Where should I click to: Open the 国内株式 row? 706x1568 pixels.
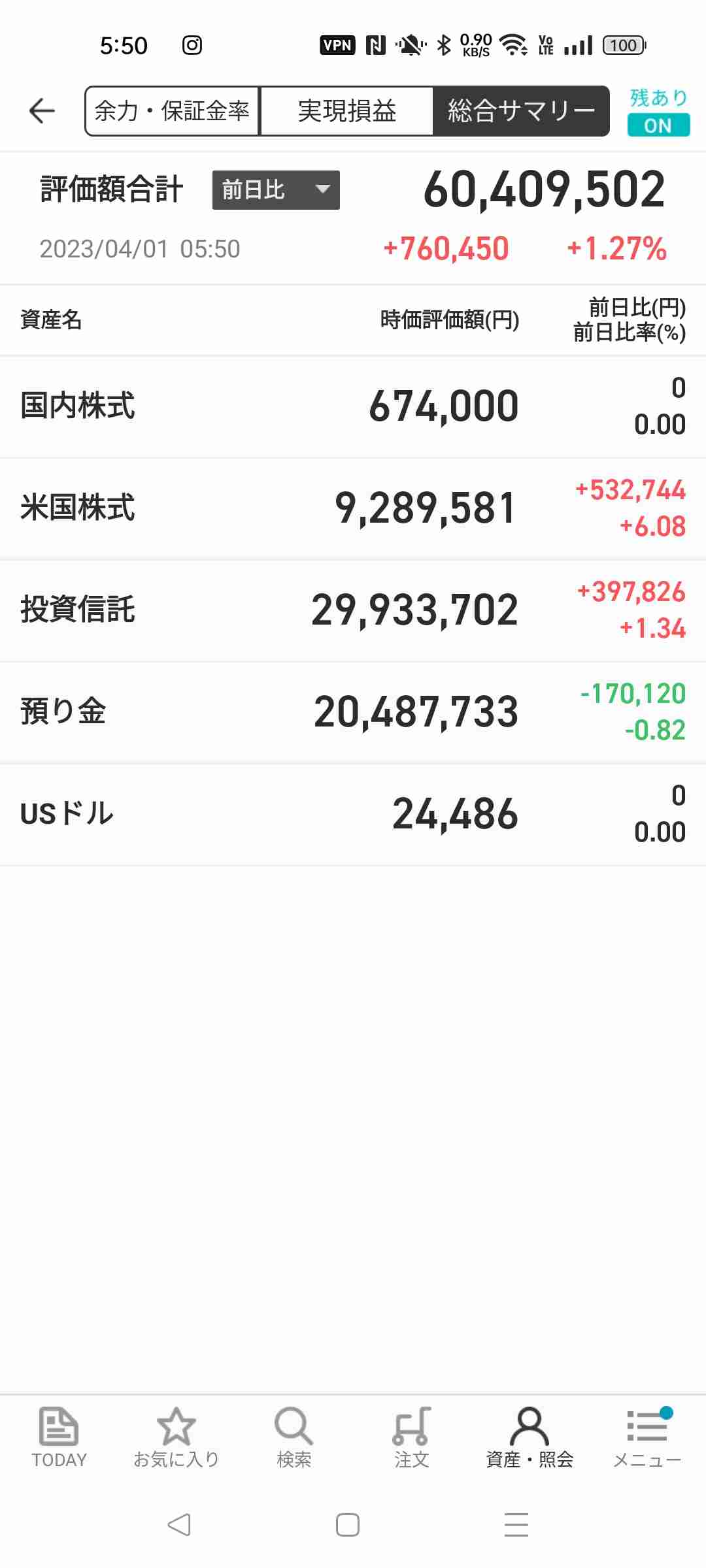353,406
